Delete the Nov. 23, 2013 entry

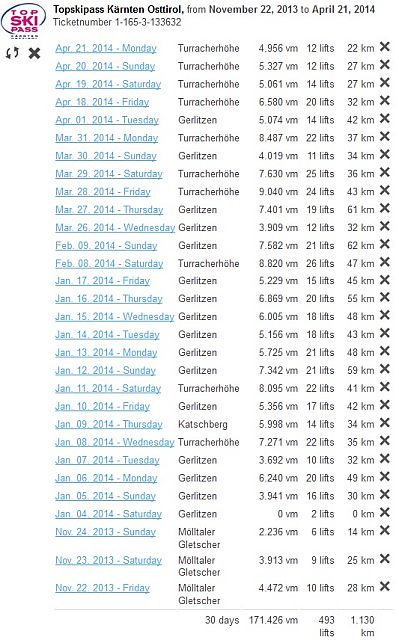pyautogui.click(x=385, y=559)
